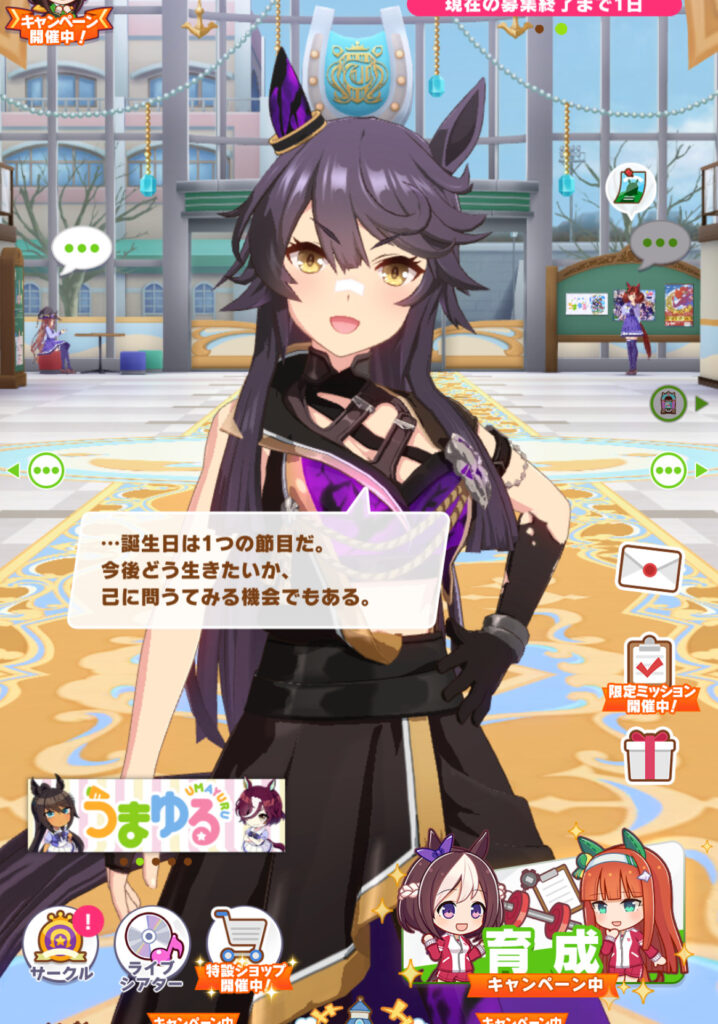Tap the gray speech bubble over the right character
This screenshot has height=1024, width=718.
click(660, 242)
